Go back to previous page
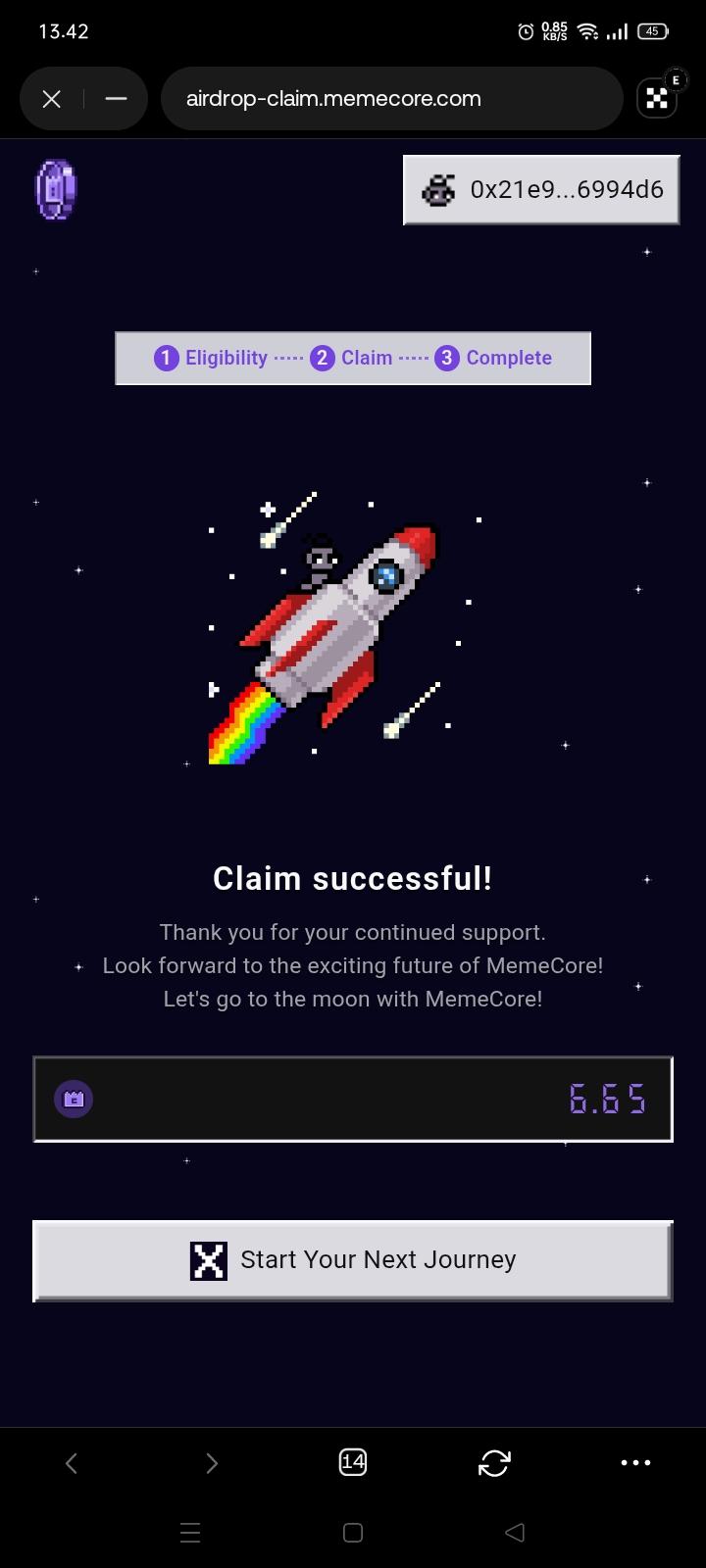Viewport: 706px width, 1568px height. 71,1463
